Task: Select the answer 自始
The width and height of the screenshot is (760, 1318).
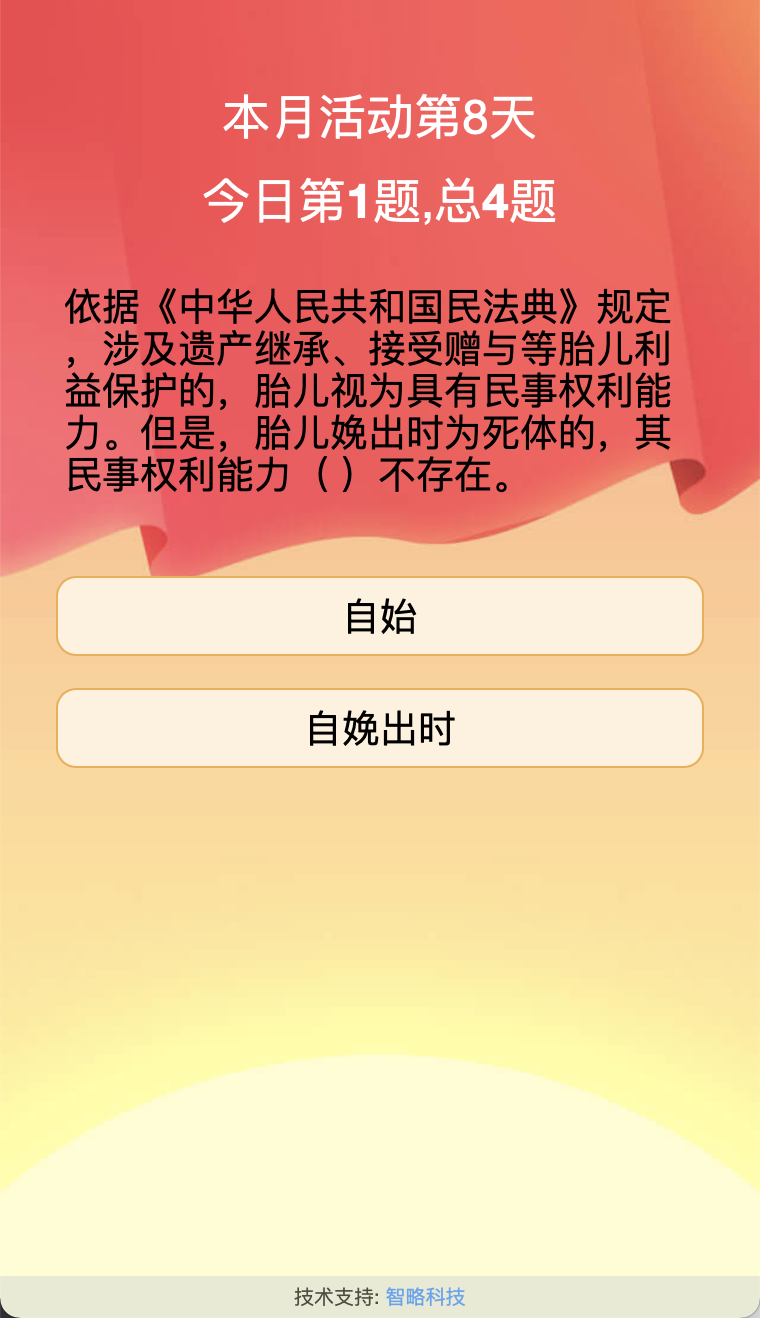Action: point(380,616)
